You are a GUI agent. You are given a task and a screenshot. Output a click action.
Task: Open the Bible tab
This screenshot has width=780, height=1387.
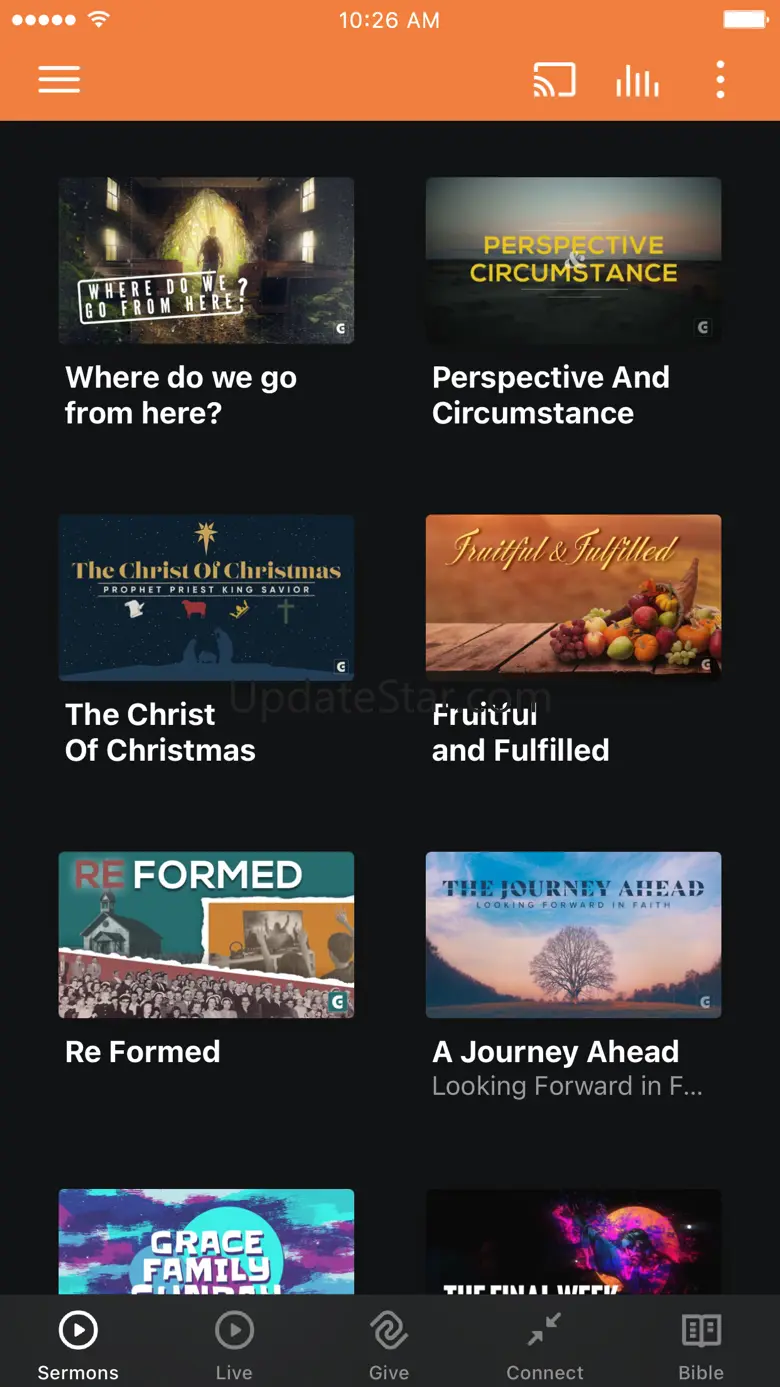coord(701,1345)
